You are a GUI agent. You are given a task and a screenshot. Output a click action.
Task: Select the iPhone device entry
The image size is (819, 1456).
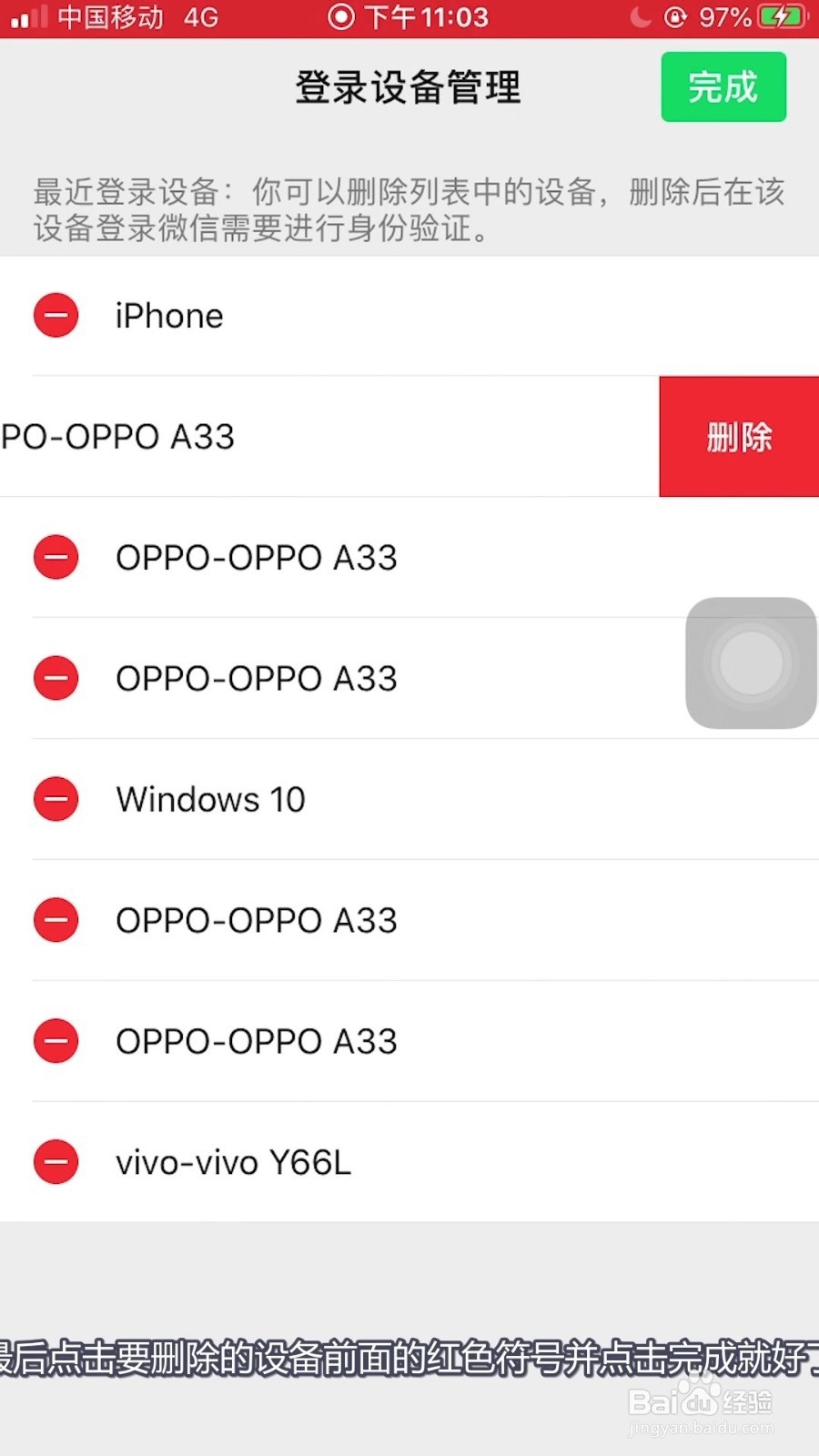click(169, 315)
